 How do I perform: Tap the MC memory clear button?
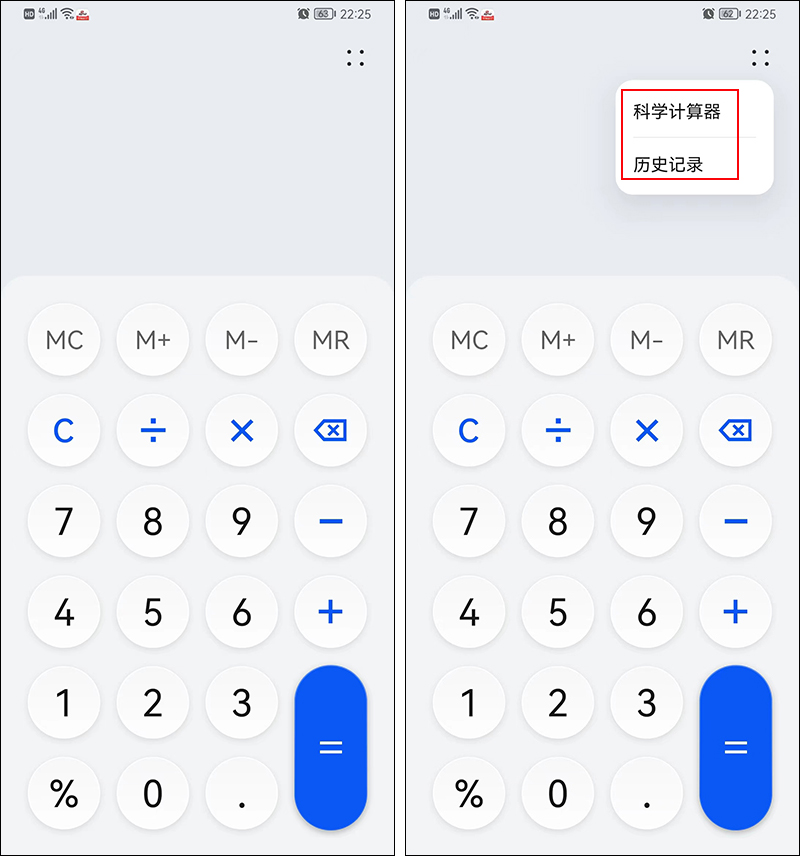coord(64,340)
